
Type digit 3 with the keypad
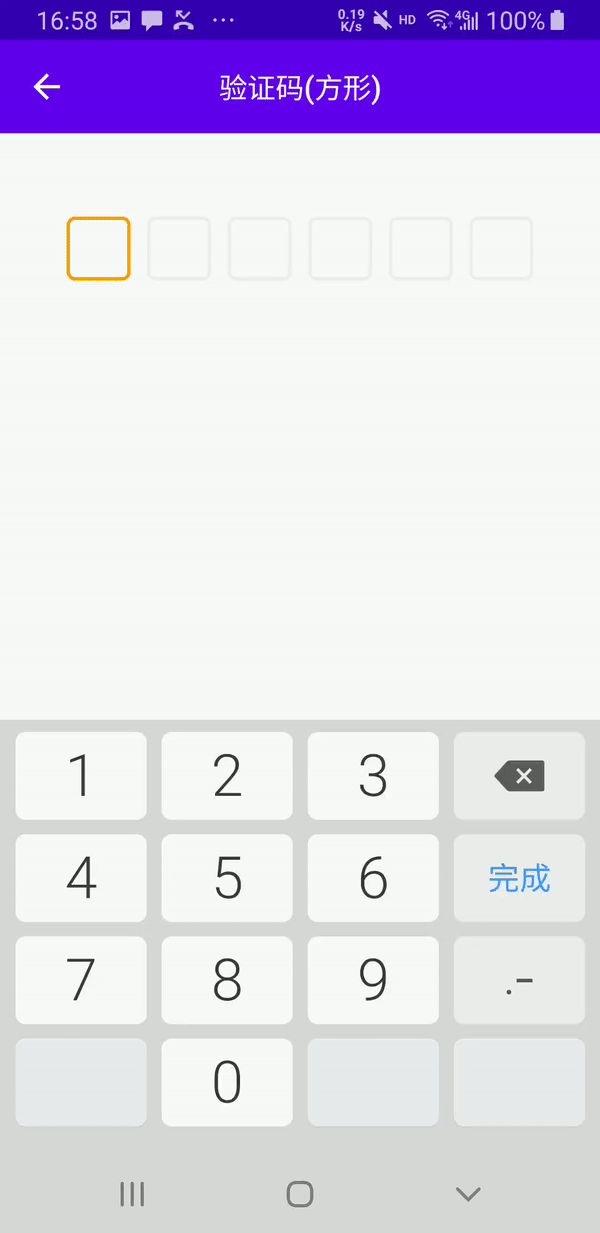point(373,776)
